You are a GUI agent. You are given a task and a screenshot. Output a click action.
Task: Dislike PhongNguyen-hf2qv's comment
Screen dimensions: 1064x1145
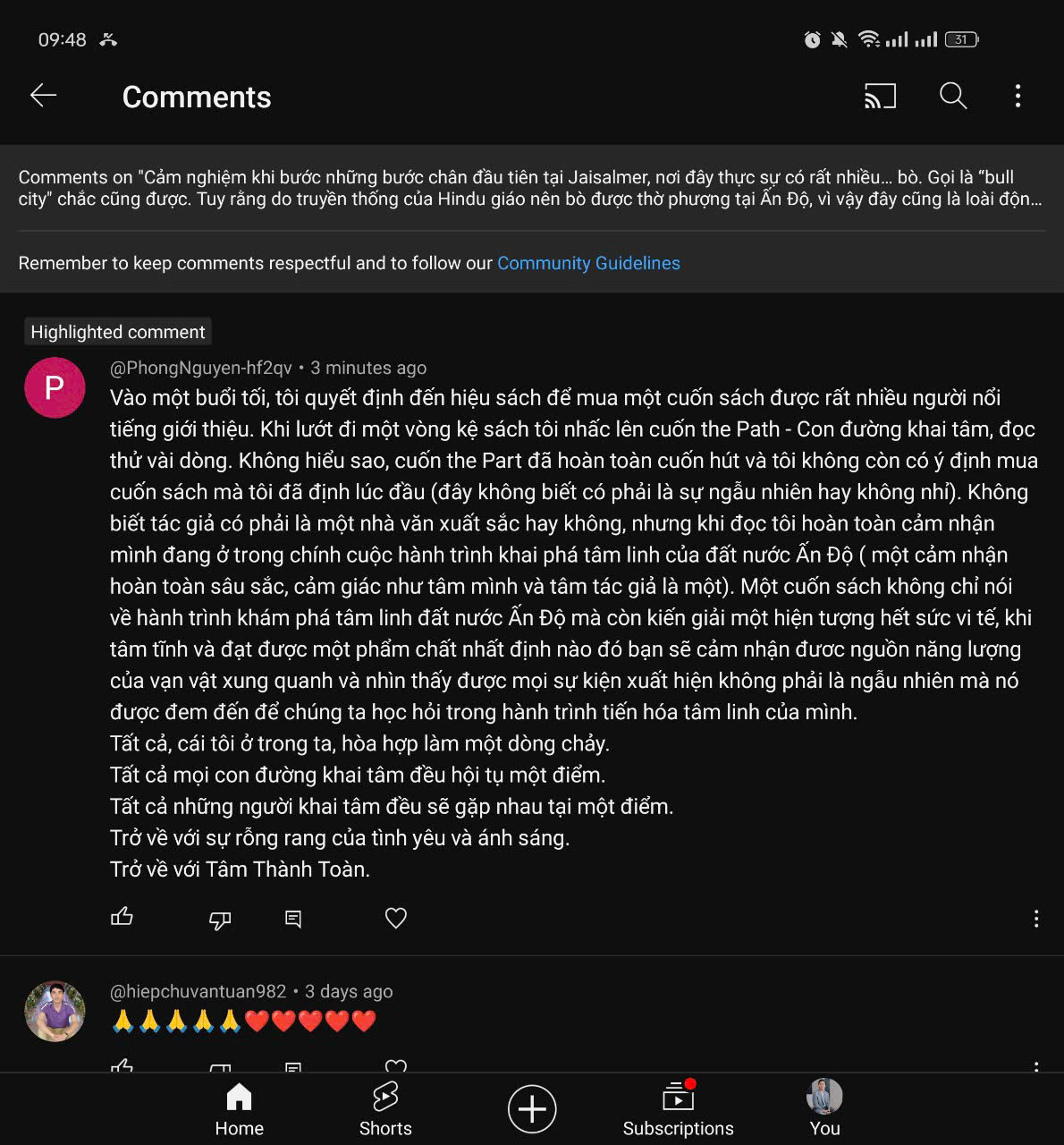(x=220, y=919)
